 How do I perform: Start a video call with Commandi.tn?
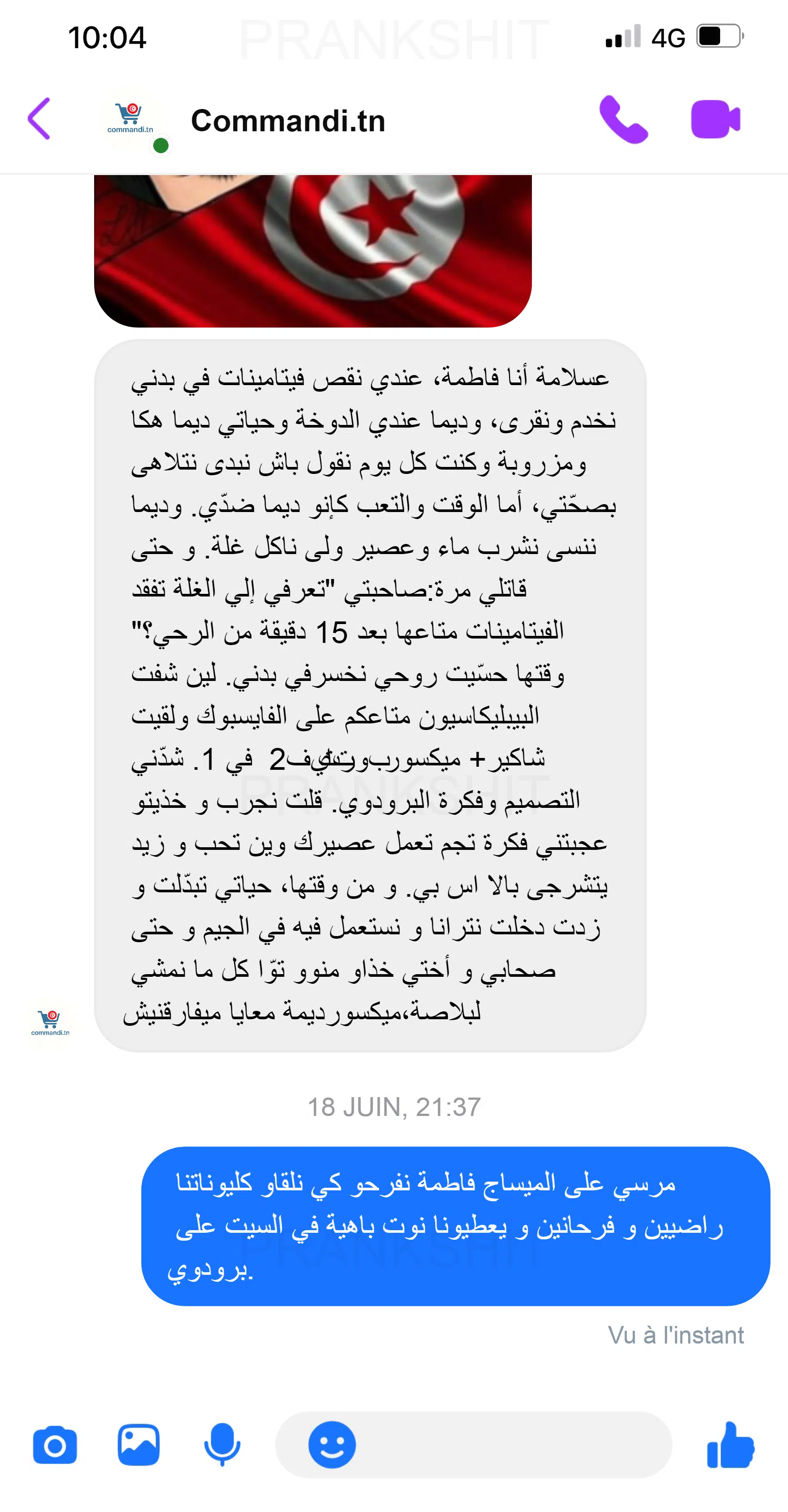point(715,119)
